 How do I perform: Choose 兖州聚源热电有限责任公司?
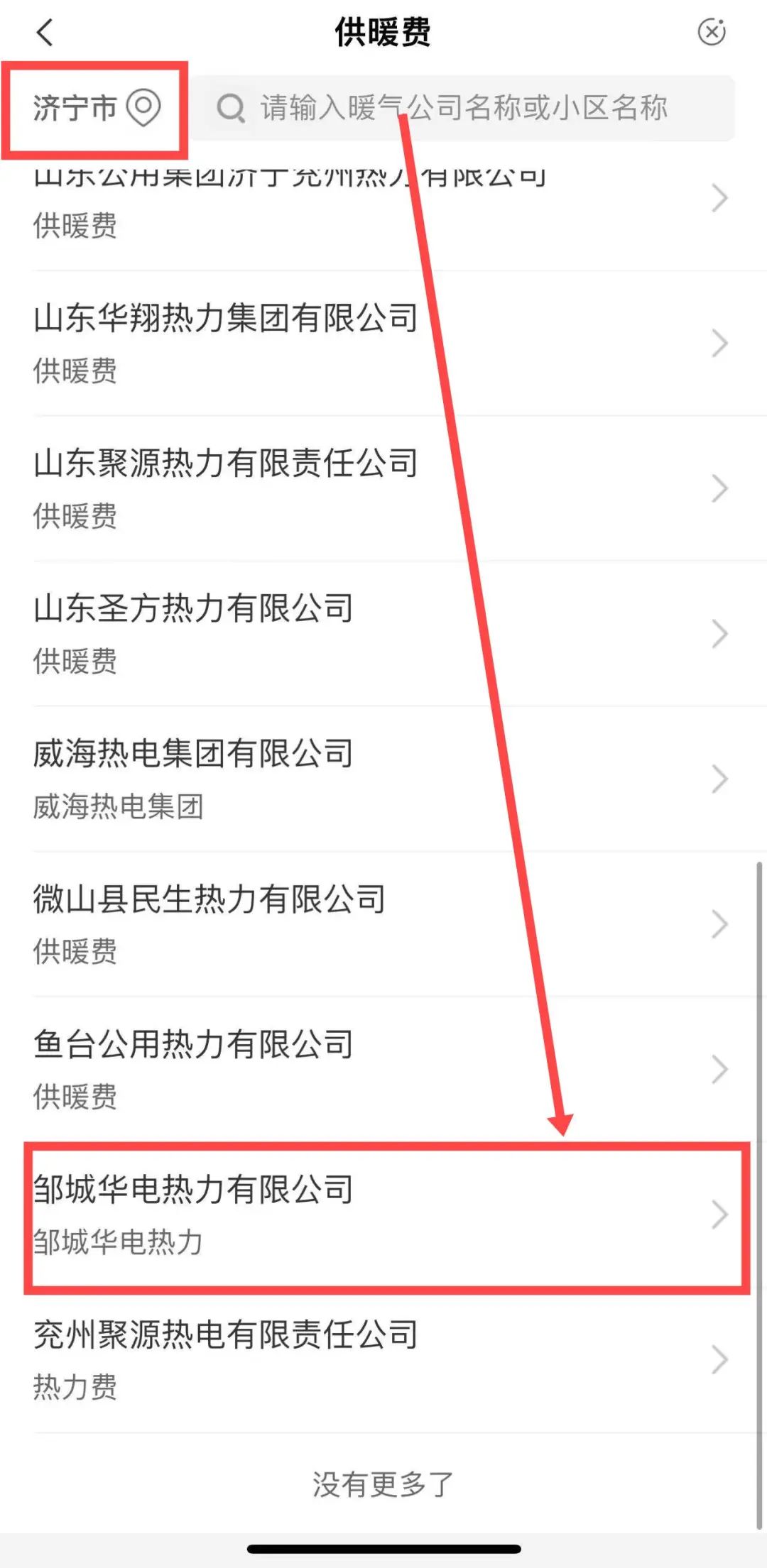tap(383, 1359)
